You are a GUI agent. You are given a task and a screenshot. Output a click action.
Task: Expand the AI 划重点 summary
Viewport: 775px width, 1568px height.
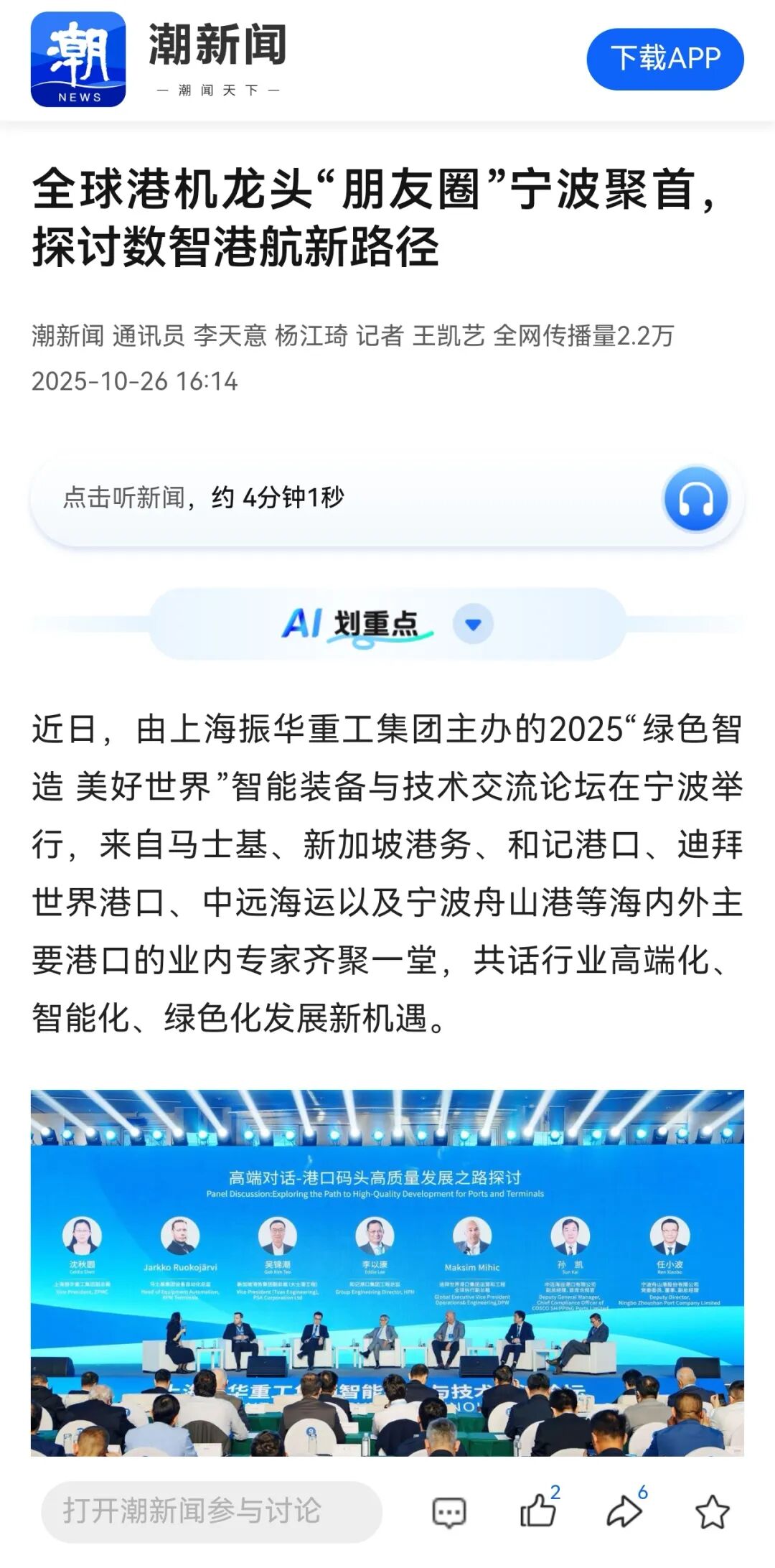tap(473, 624)
